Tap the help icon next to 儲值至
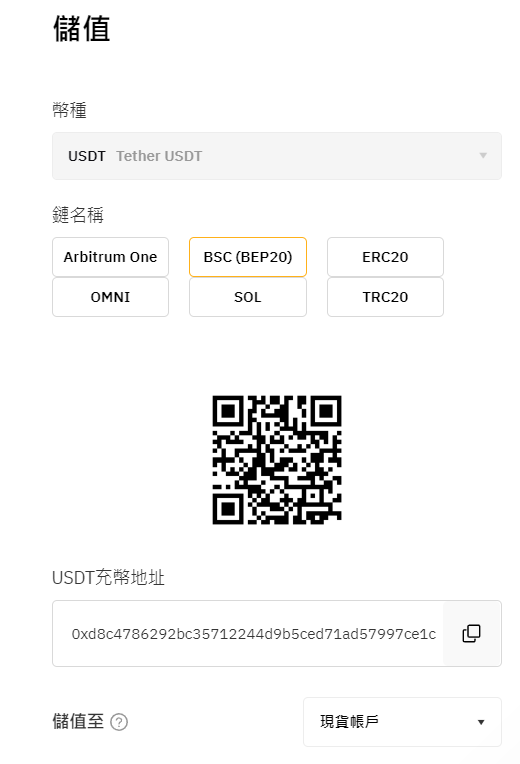Screen dimensions: 520x764 [x=119, y=722]
